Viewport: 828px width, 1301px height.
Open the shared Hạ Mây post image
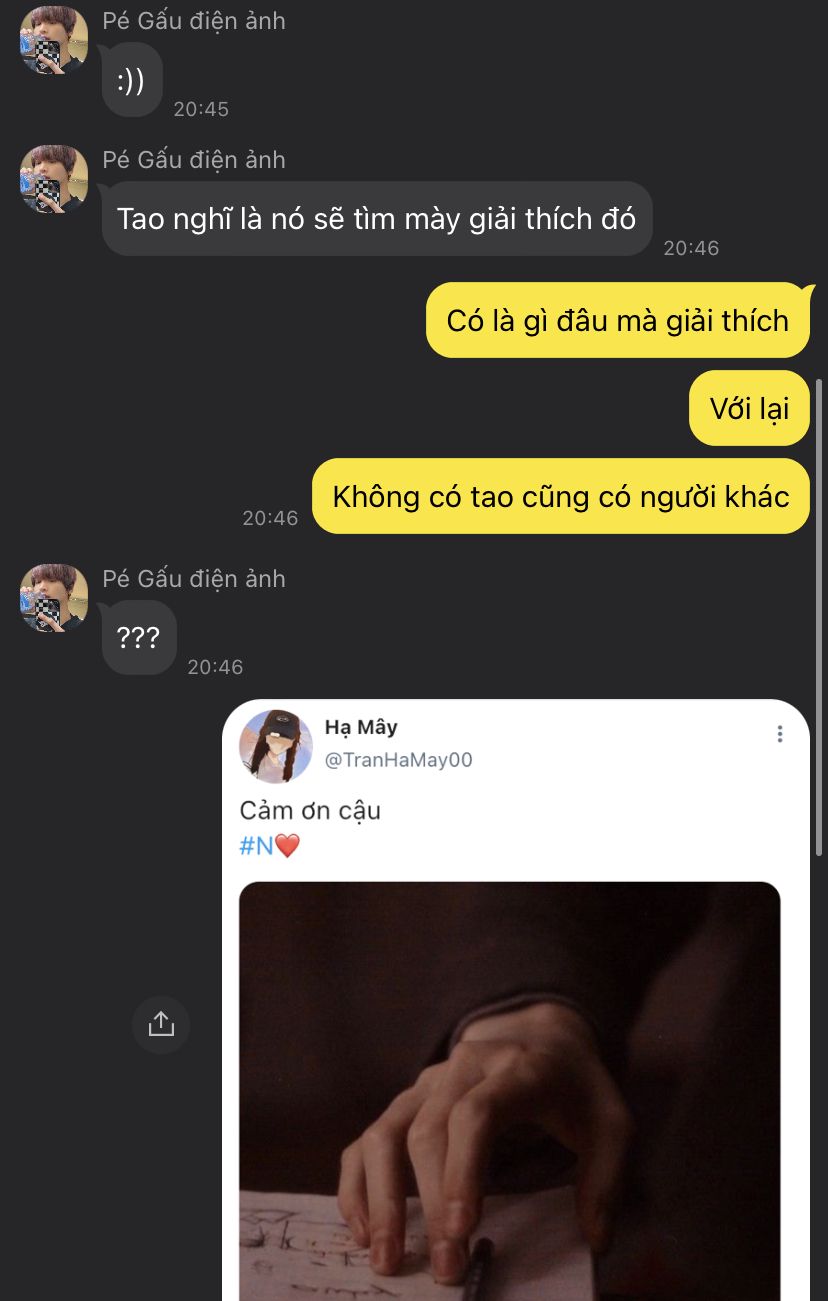(509, 1090)
